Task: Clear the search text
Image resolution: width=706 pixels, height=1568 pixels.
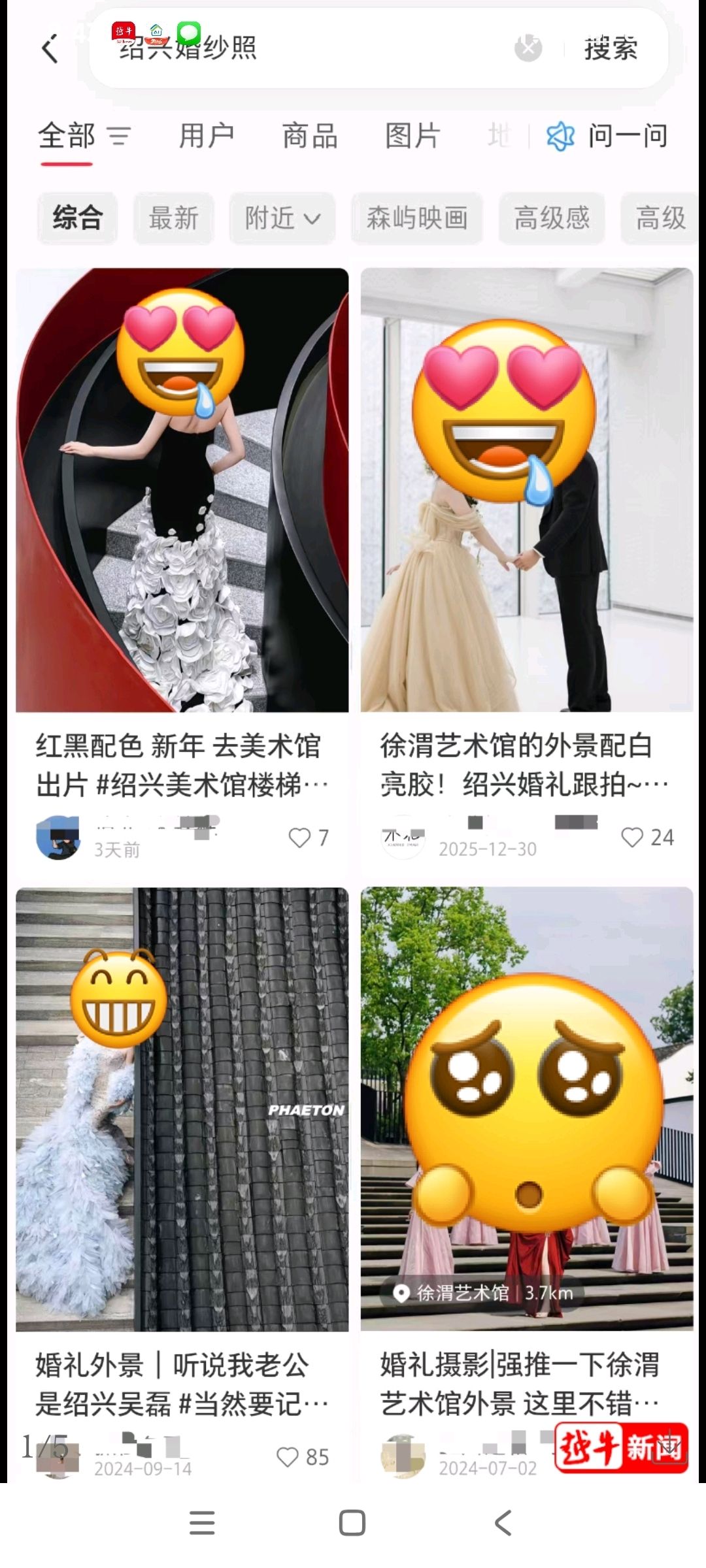Action: [528, 48]
